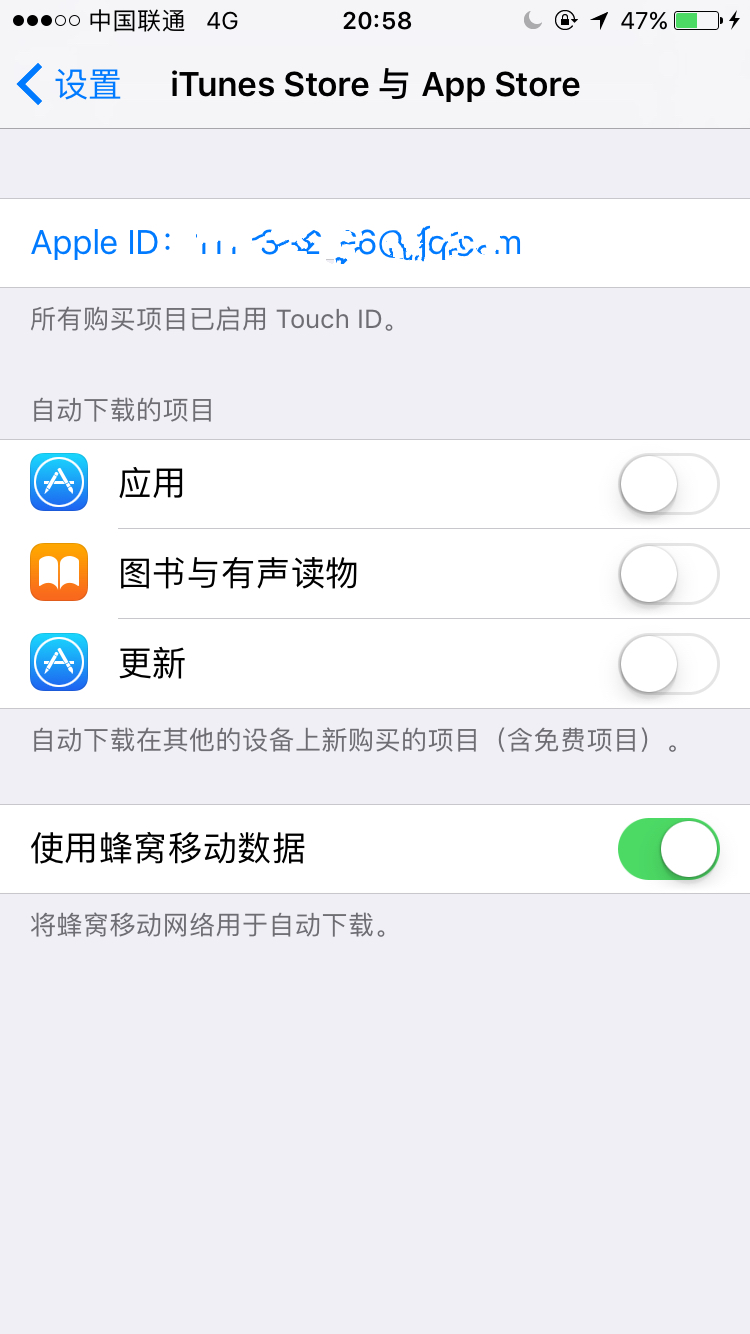Tap the location services arrow icon

(599, 20)
